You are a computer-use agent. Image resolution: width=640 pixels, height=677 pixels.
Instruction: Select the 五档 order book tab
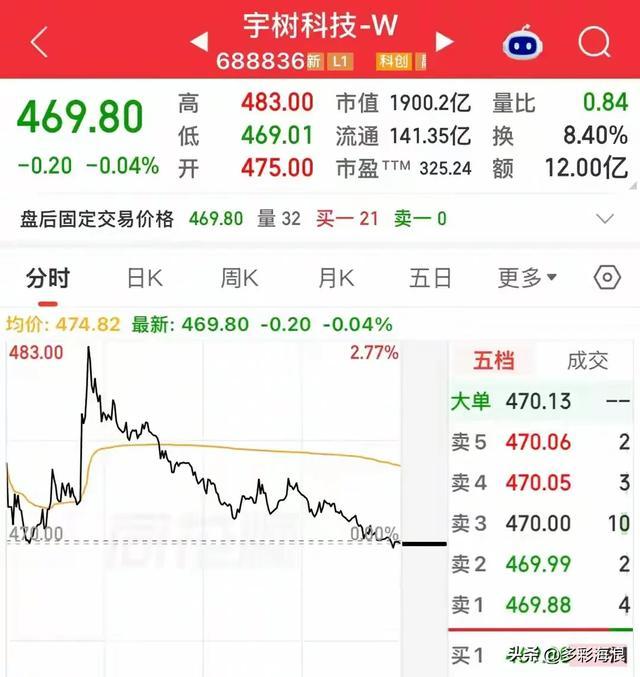coord(494,361)
